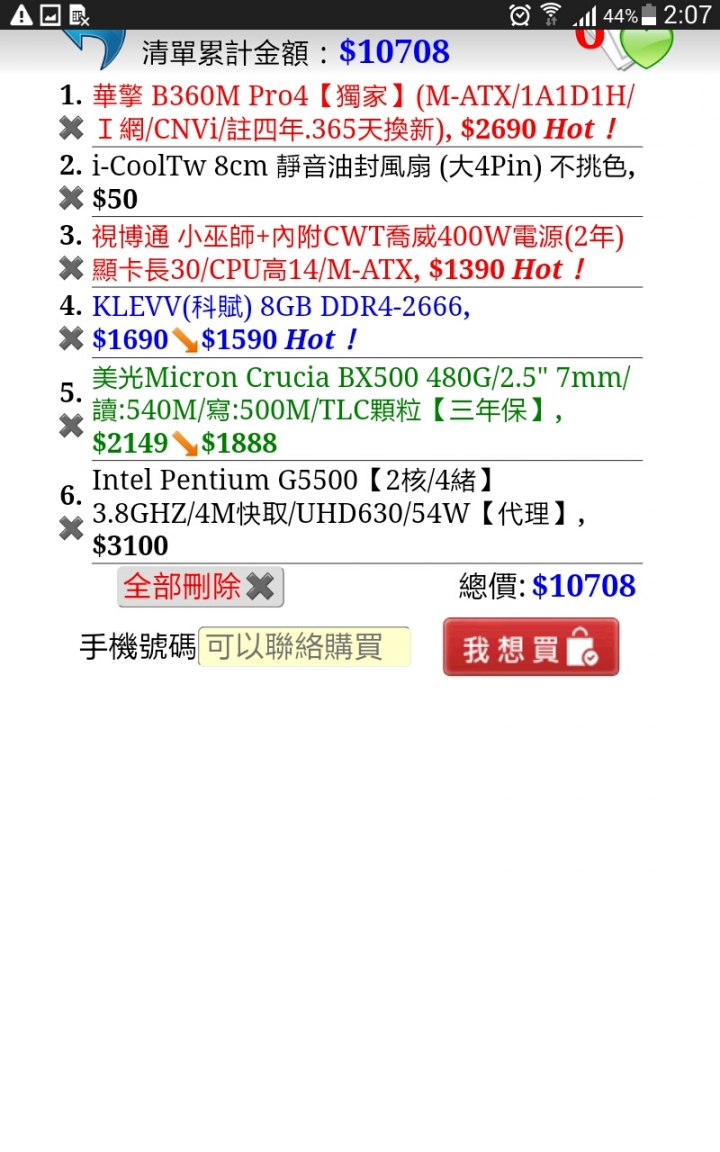Focus the 手機號碼 phone number field
The height and width of the screenshot is (1152, 720).
tap(304, 647)
